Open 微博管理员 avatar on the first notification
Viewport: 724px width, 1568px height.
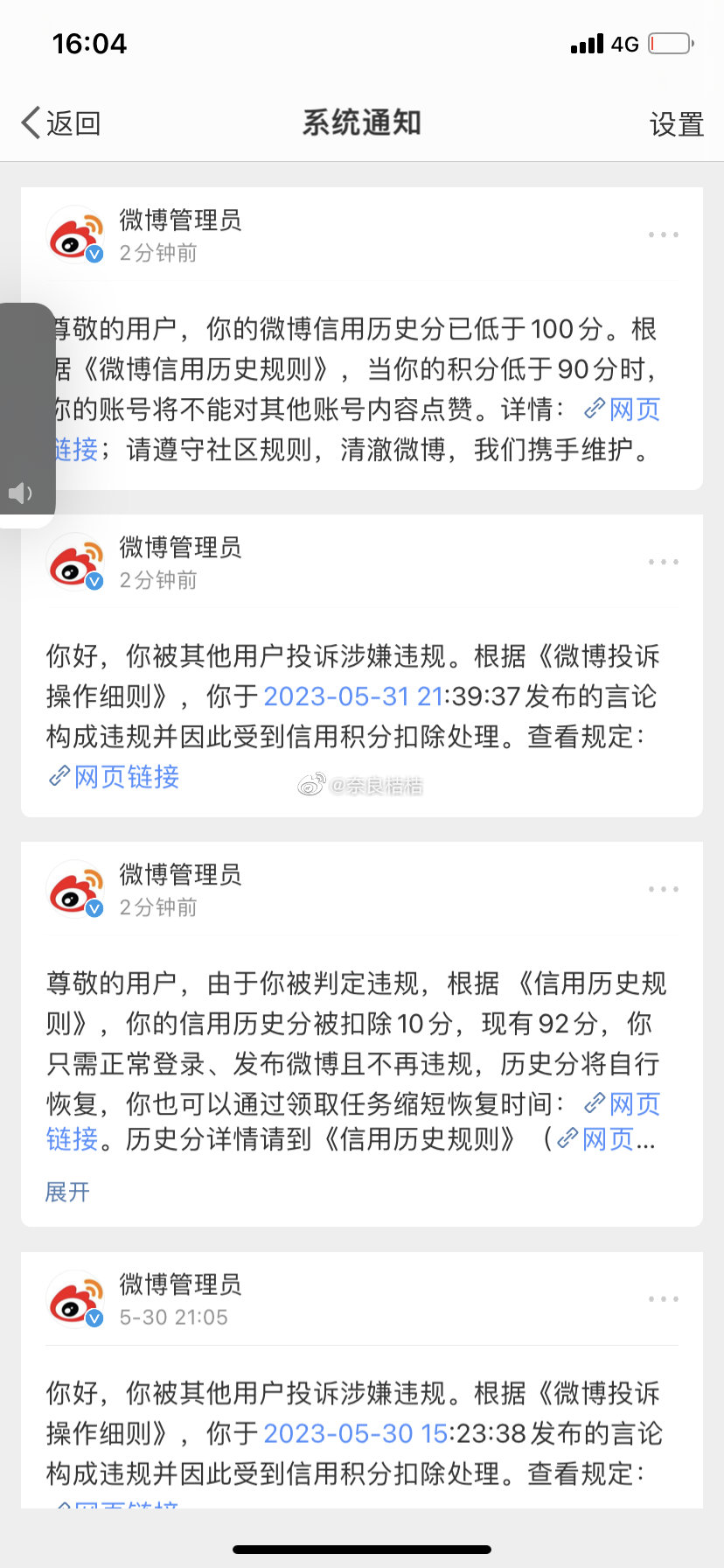[76, 234]
